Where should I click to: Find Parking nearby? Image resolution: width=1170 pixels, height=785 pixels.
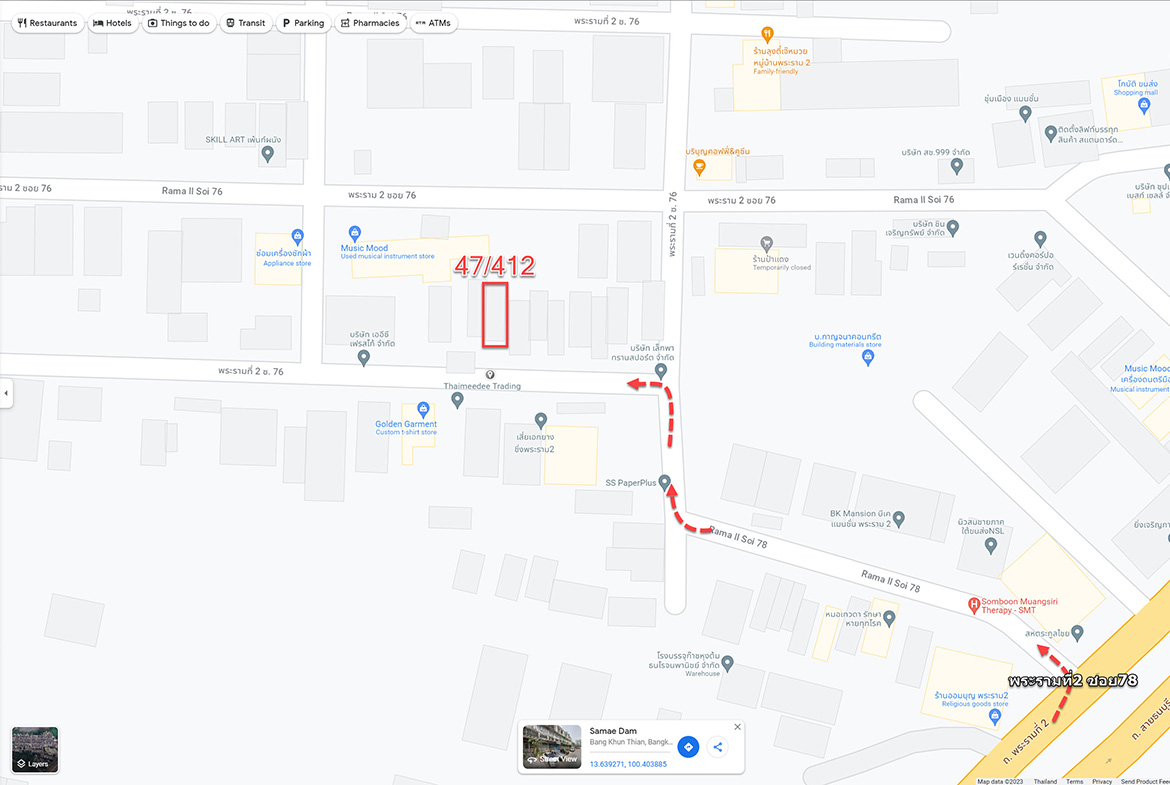coord(303,23)
